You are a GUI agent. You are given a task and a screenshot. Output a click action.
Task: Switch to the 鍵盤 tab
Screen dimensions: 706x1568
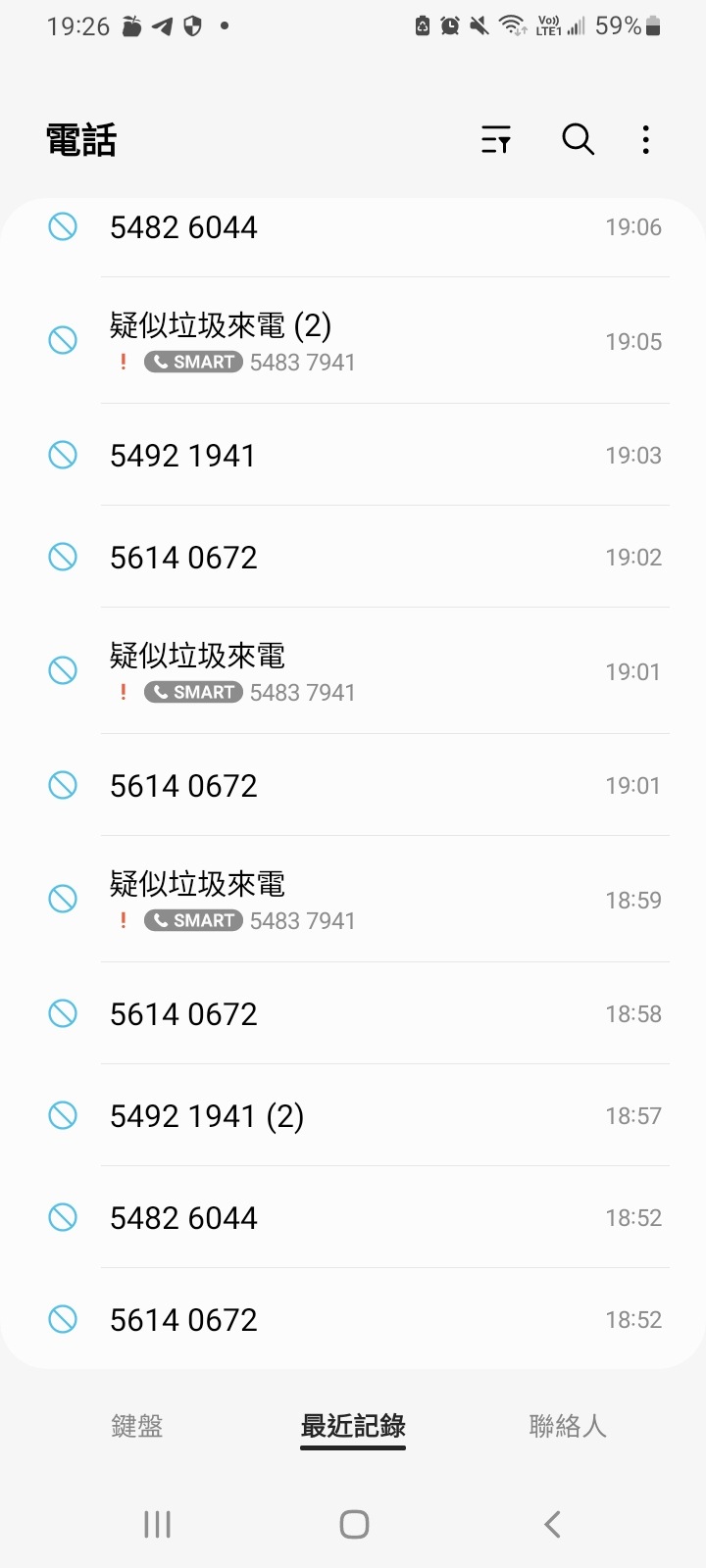click(x=137, y=1426)
